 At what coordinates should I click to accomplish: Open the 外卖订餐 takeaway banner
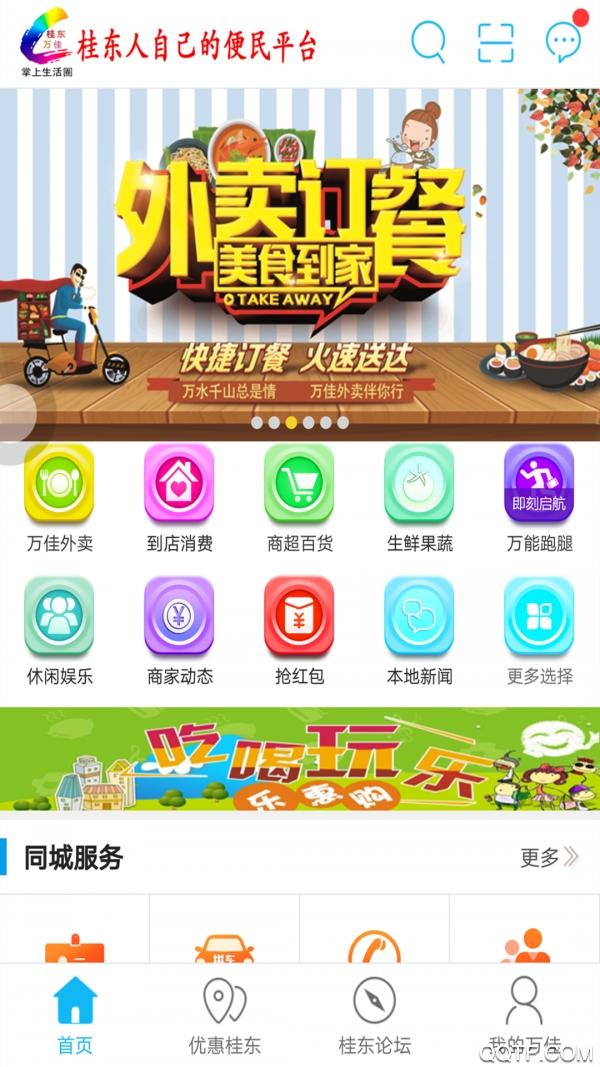click(x=300, y=265)
